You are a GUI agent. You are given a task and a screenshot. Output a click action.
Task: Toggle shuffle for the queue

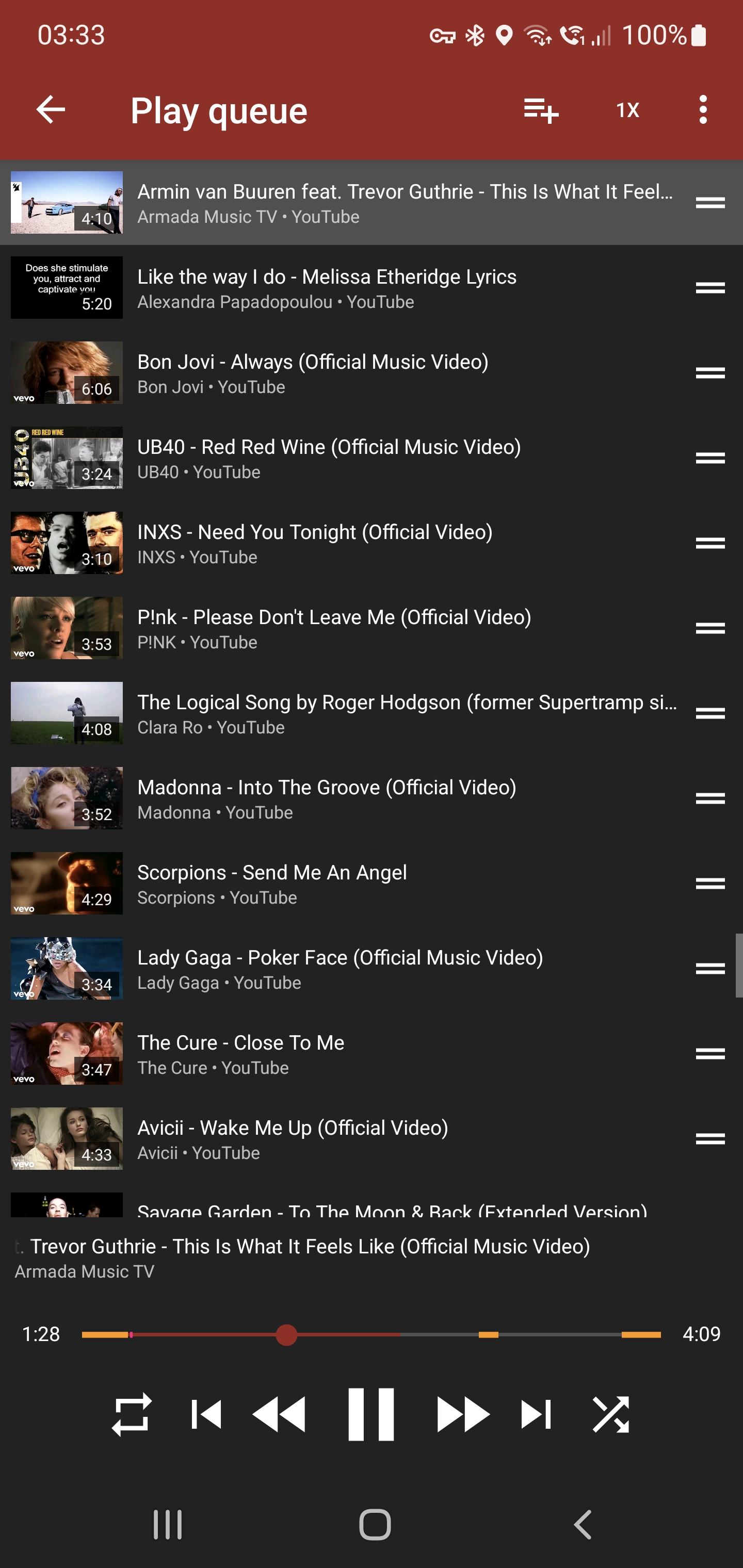[610, 1414]
